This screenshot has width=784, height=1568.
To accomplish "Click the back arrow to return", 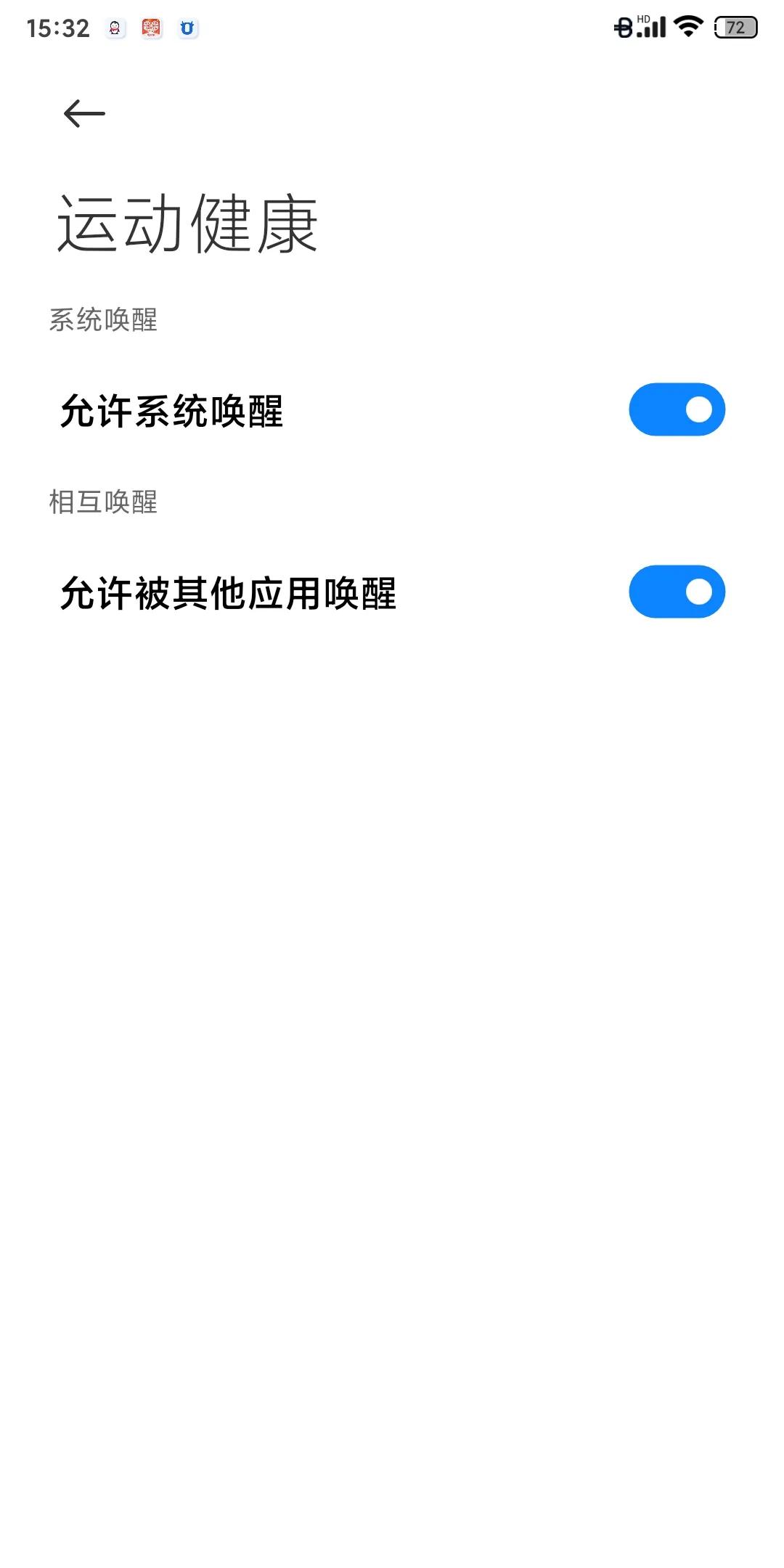I will (82, 114).
